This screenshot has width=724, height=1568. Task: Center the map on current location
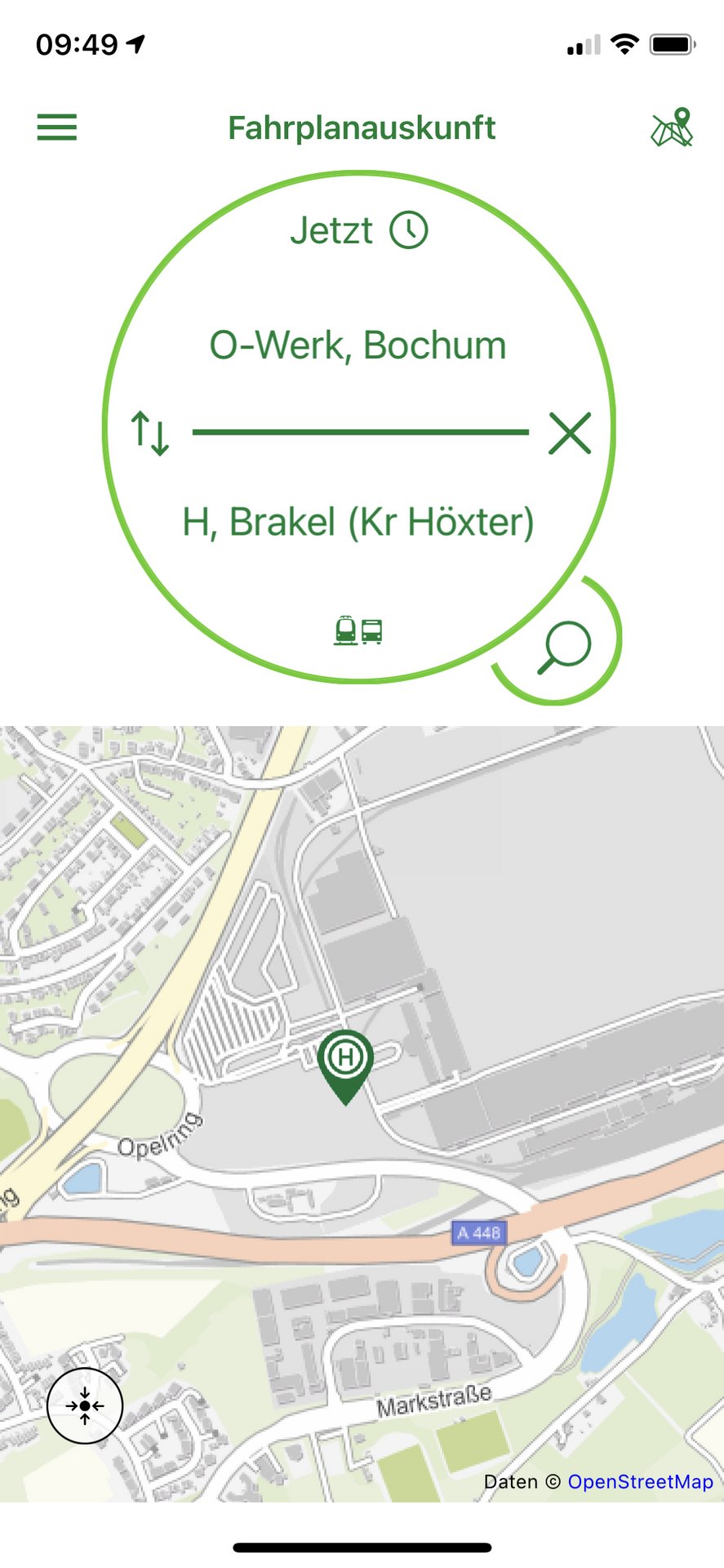click(85, 1405)
